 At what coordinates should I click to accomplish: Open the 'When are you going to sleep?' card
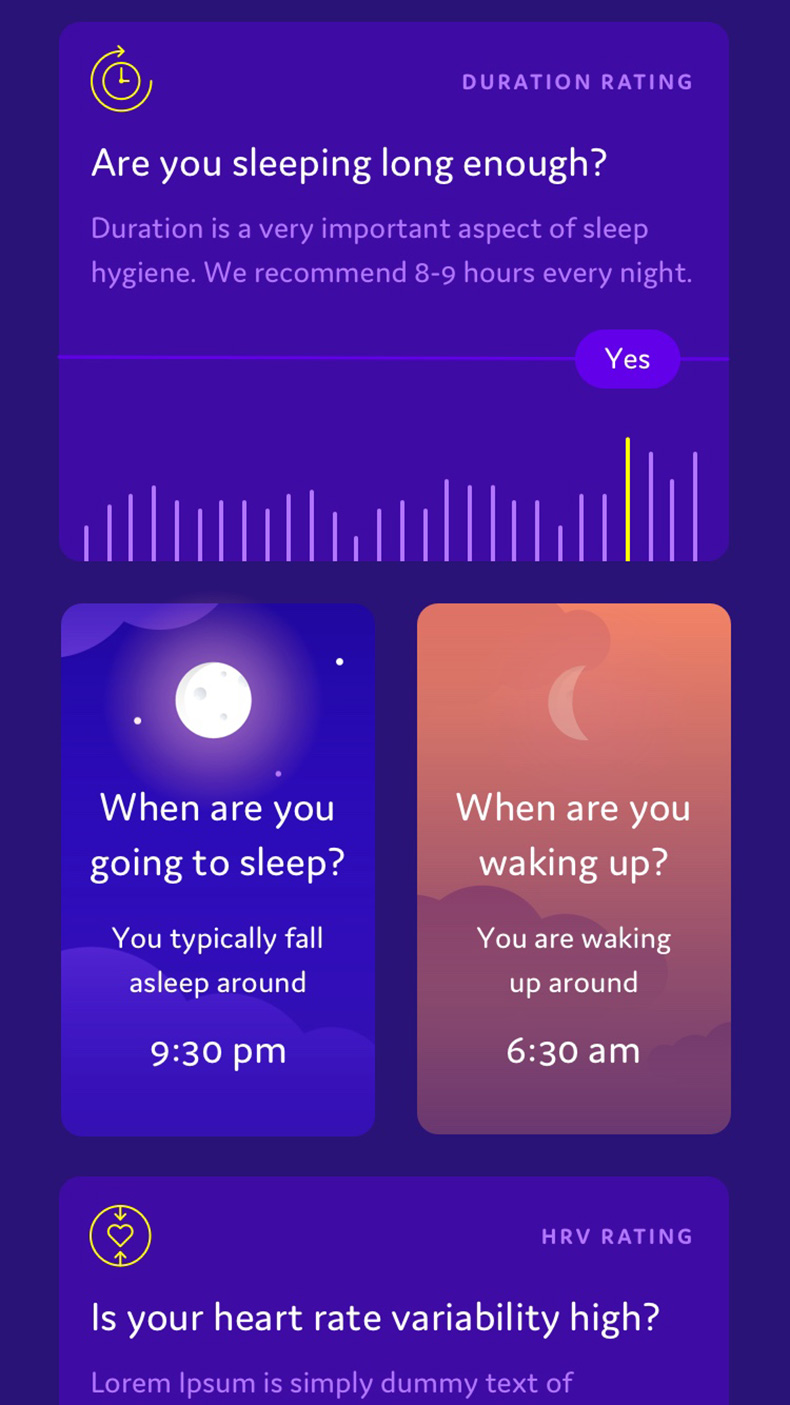click(x=218, y=868)
